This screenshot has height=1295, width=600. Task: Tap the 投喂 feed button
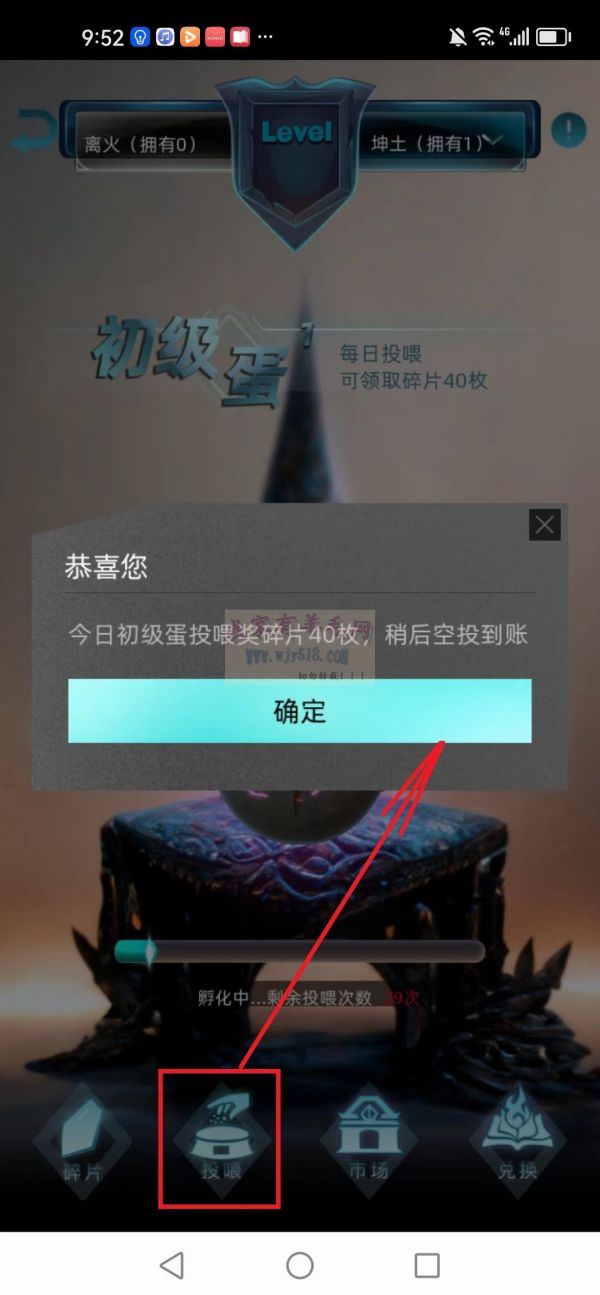point(221,1140)
